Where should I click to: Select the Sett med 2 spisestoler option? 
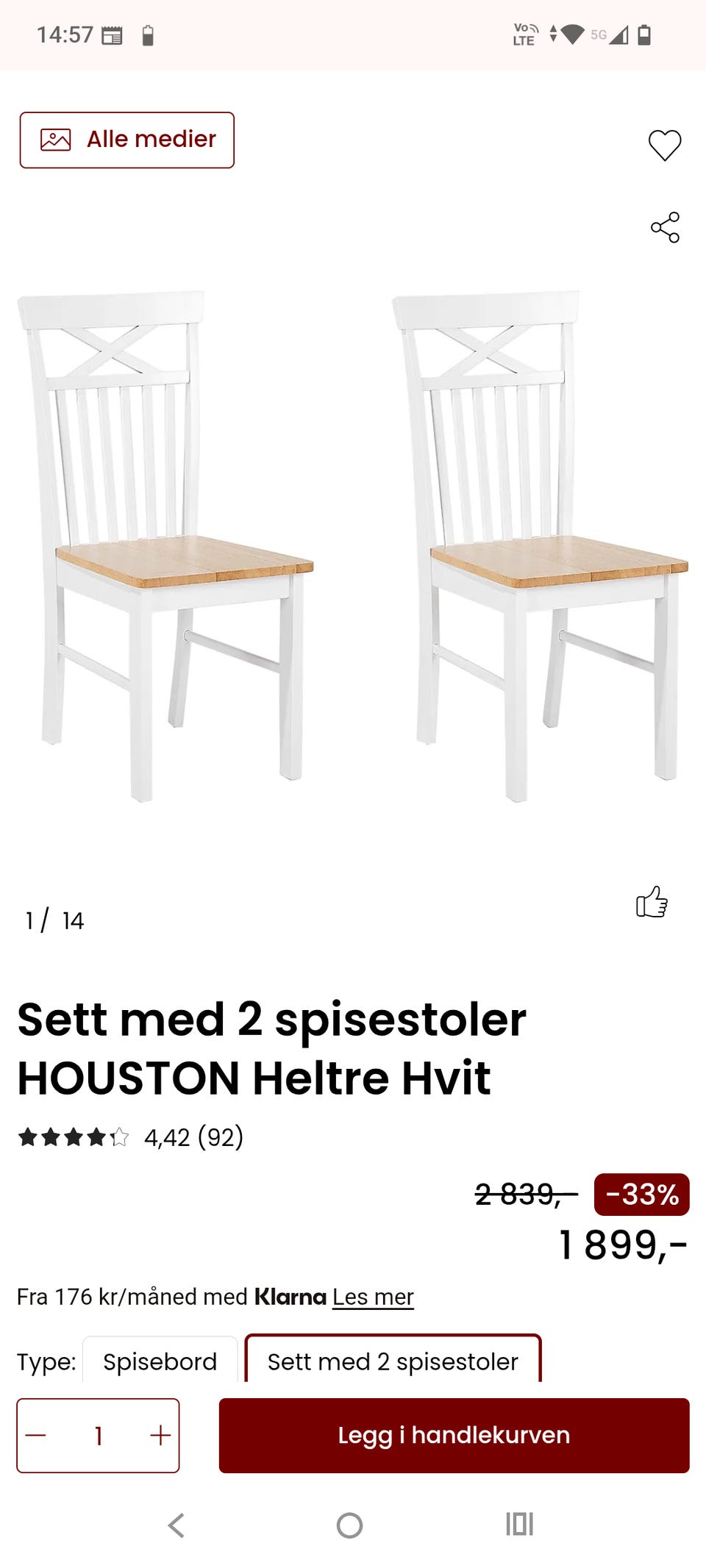(393, 1360)
